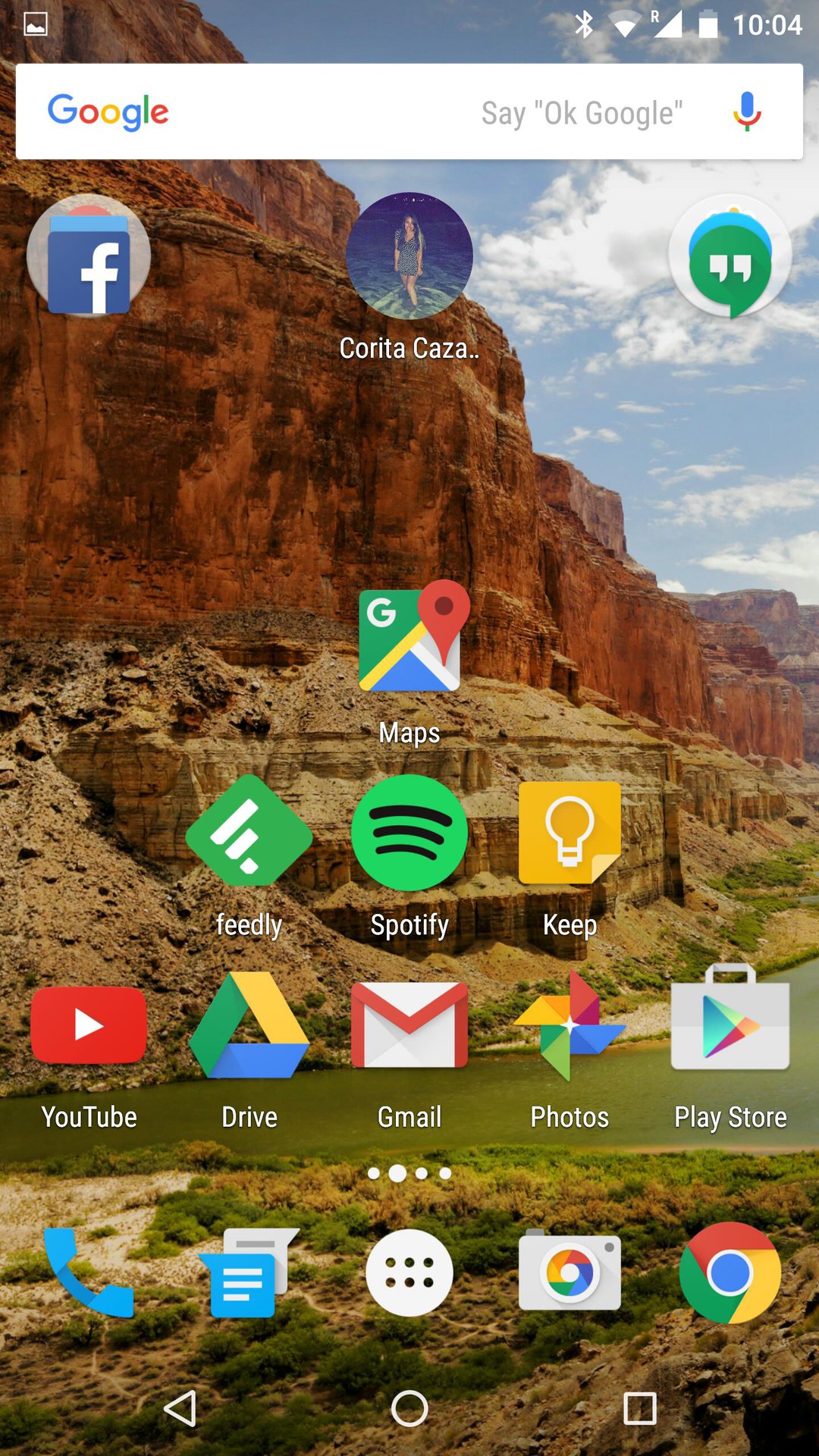Open Google Drive
The height and width of the screenshot is (1456, 819).
249,1025
